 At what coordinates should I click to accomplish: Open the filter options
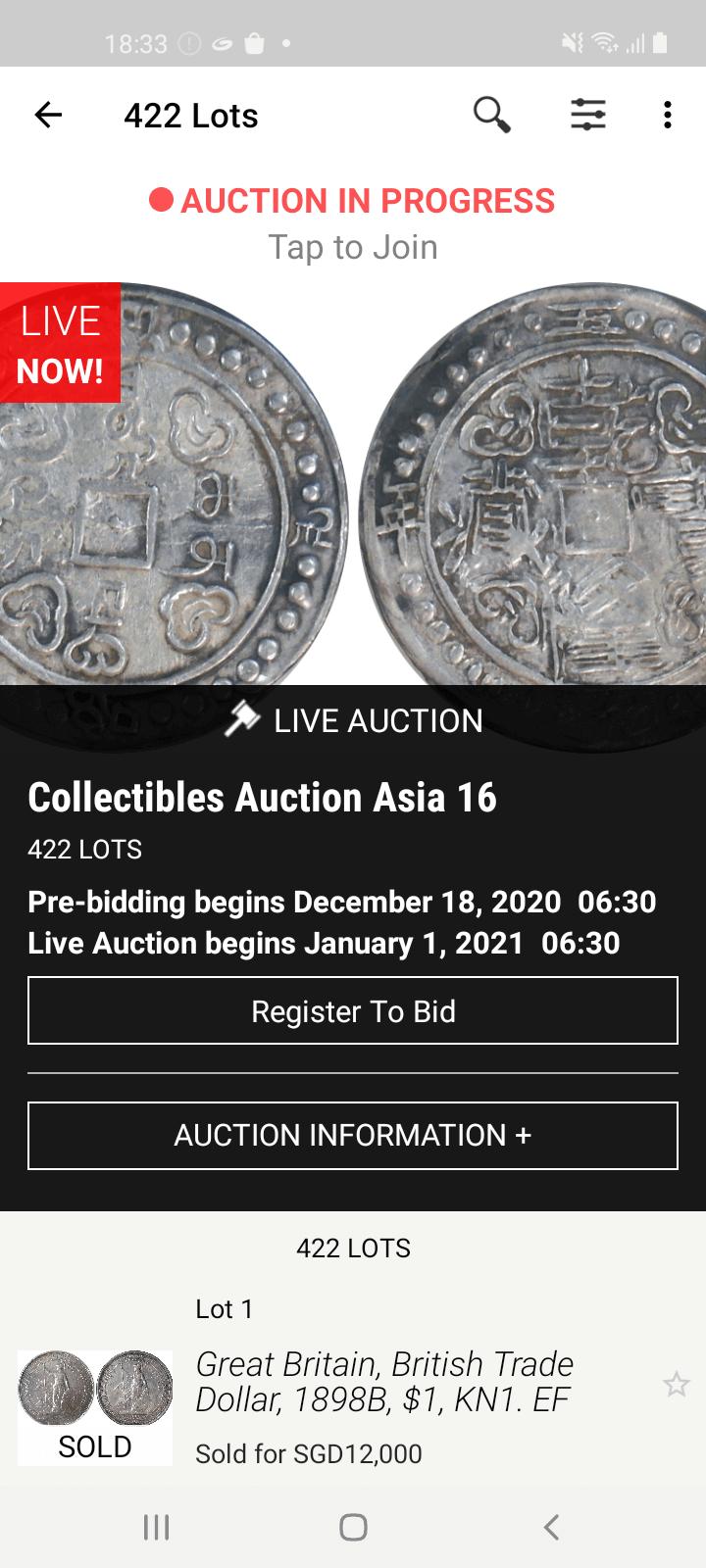point(588,115)
